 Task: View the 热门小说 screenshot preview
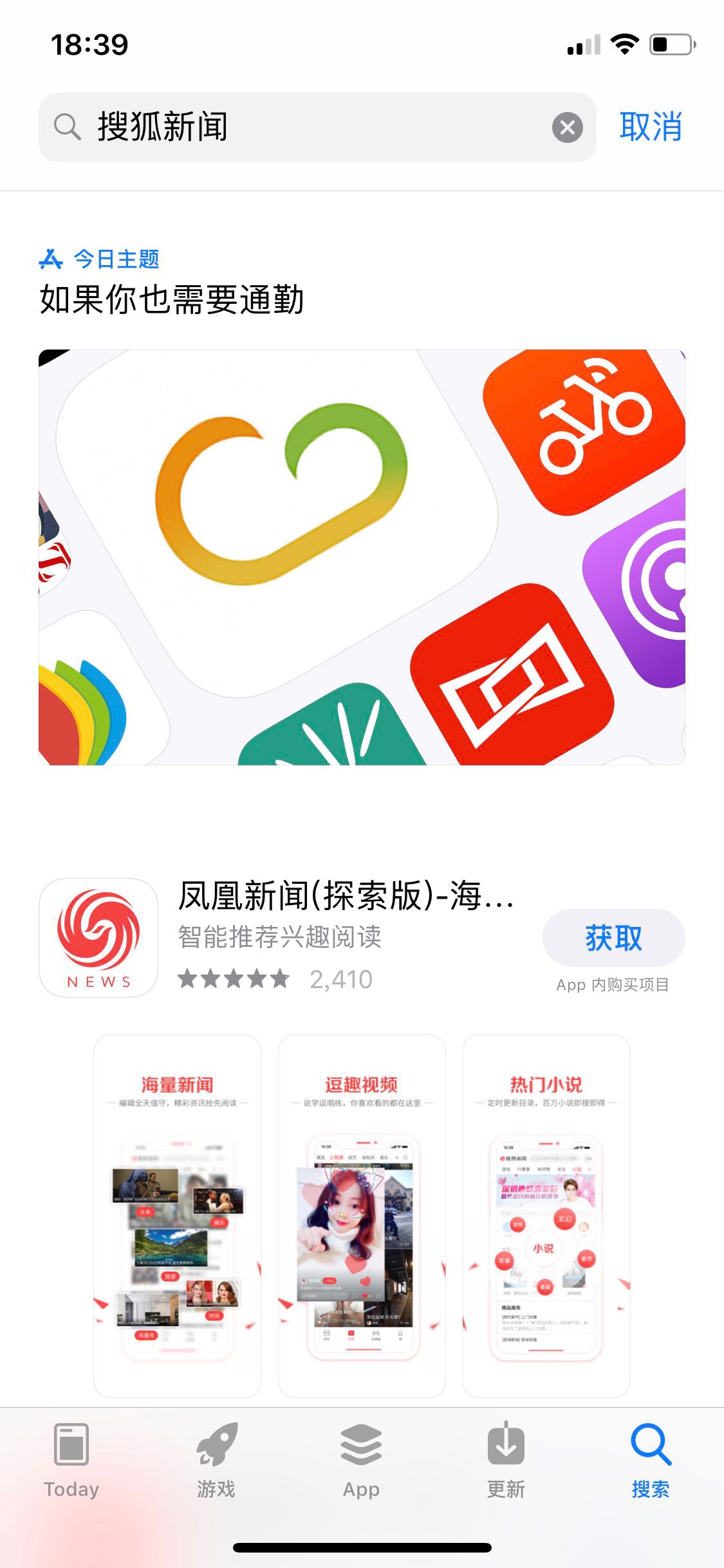pos(546,1216)
